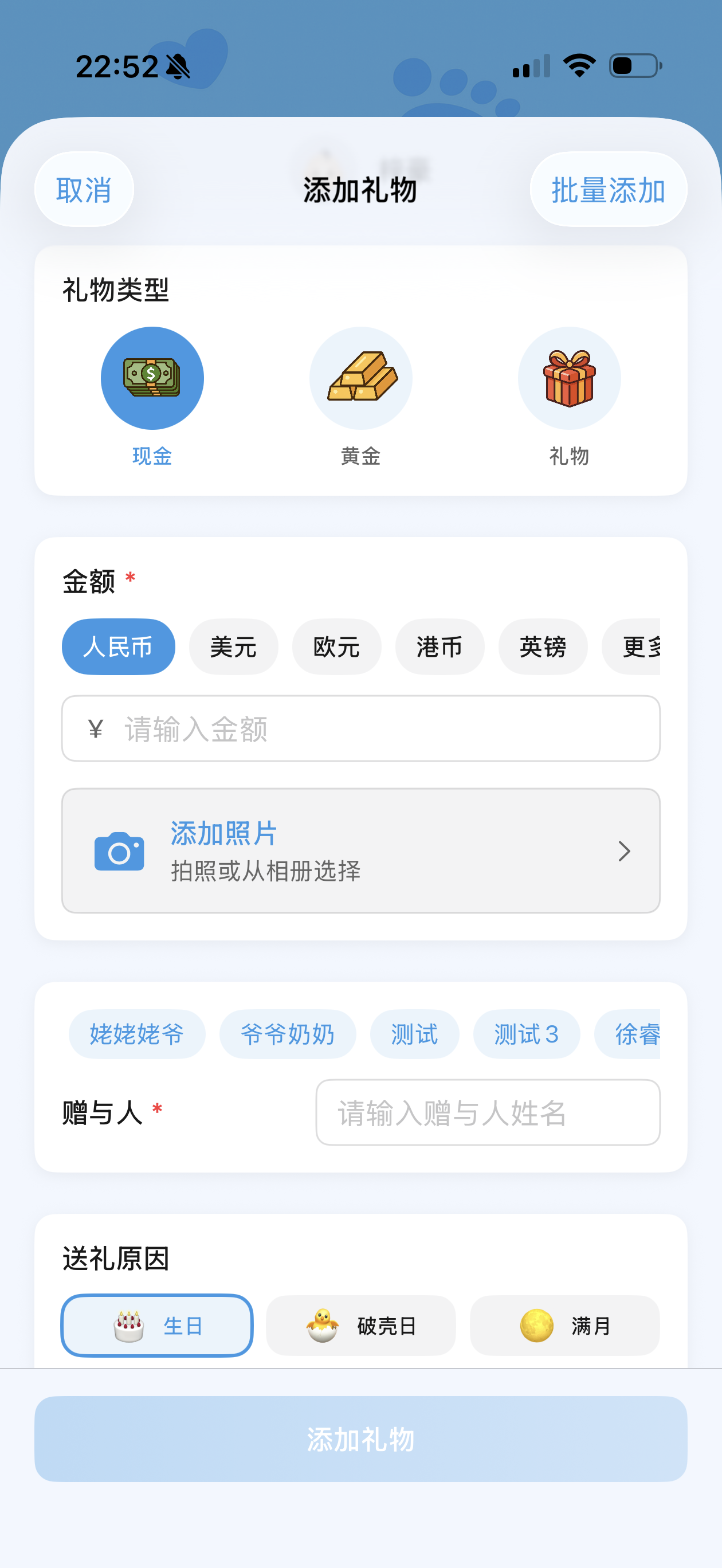Select 港币 as the currency
This screenshot has width=722, height=1568.
[x=440, y=647]
